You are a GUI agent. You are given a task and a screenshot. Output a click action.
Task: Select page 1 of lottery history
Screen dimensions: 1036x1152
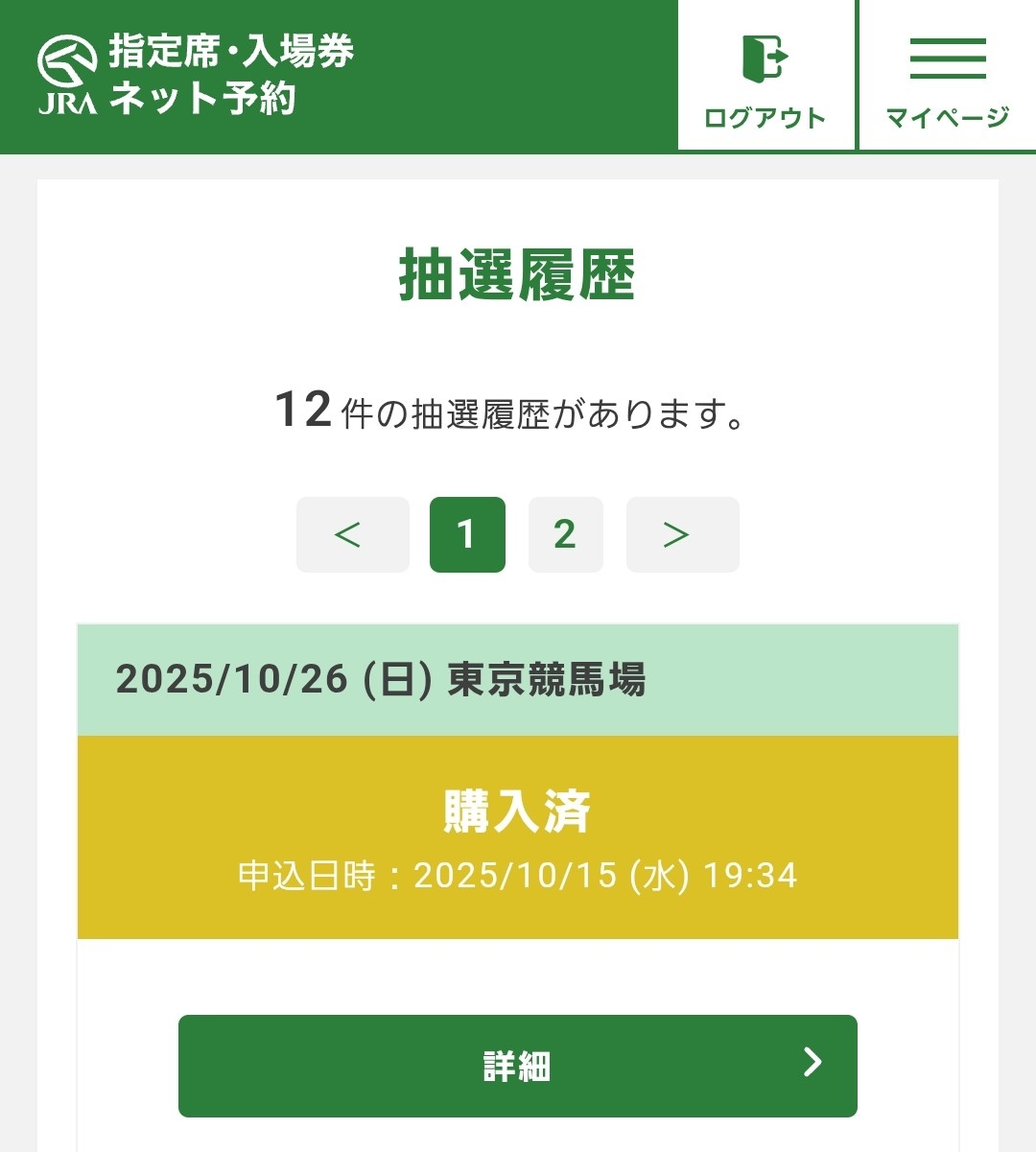(x=467, y=534)
